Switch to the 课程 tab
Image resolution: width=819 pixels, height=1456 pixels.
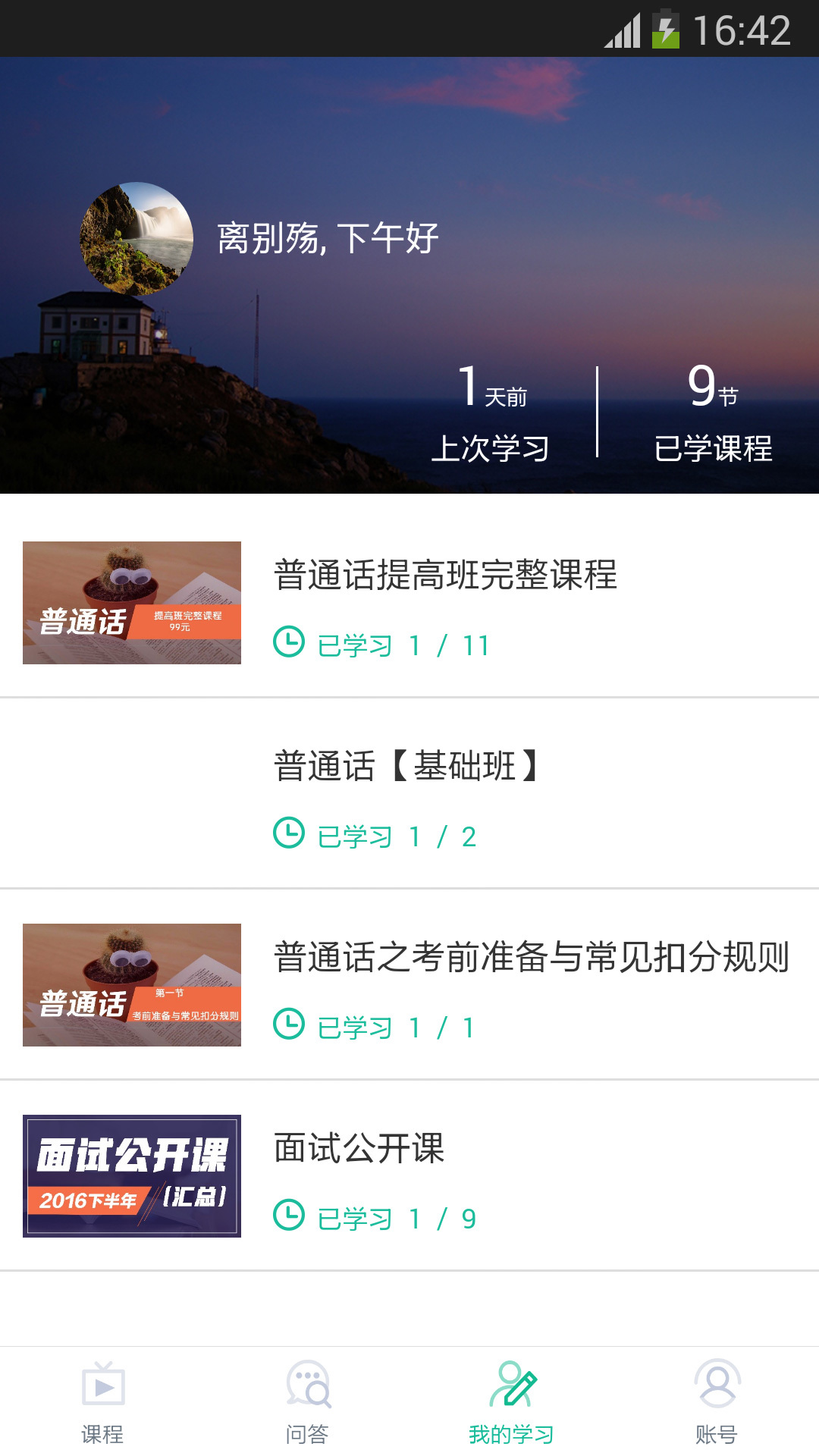tap(102, 1403)
